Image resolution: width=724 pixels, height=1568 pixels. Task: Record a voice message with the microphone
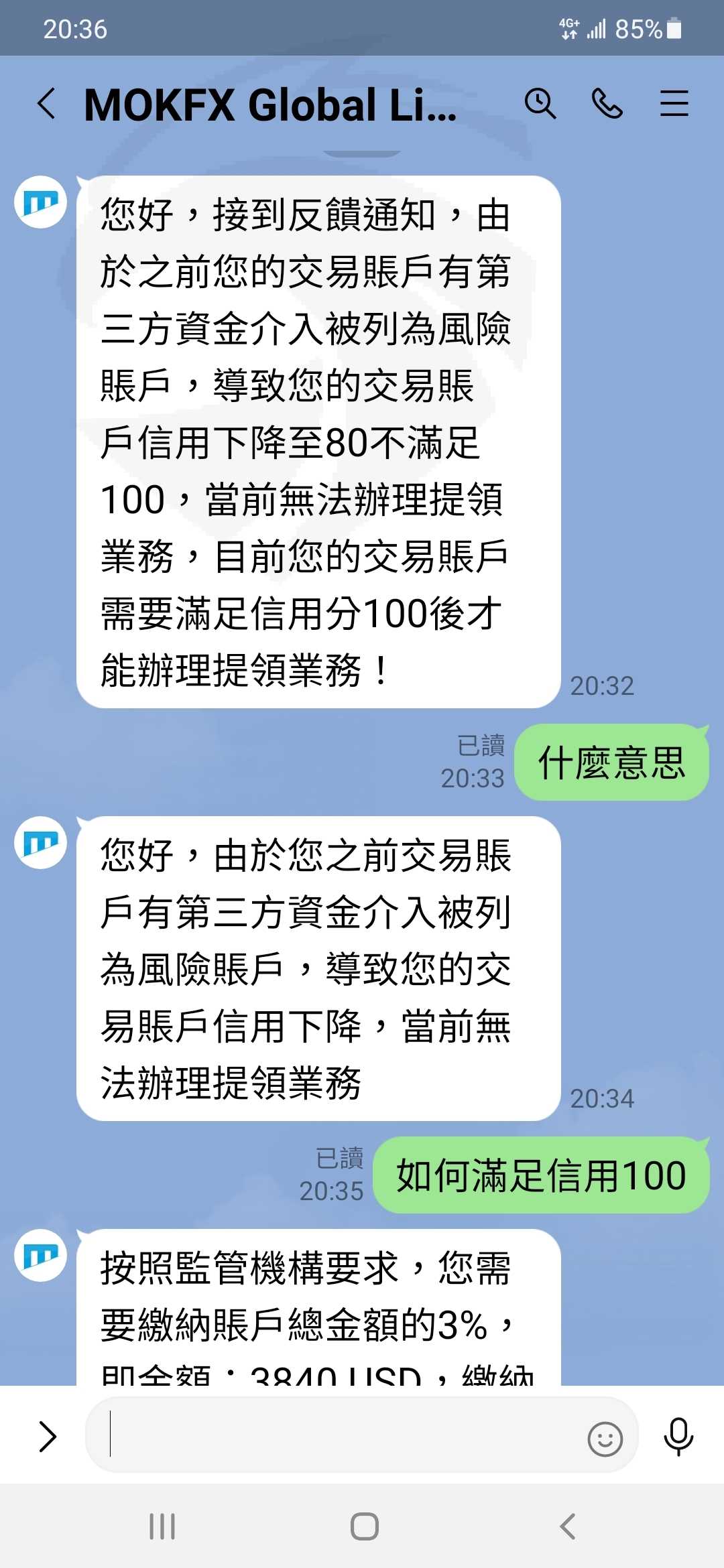[x=678, y=1436]
